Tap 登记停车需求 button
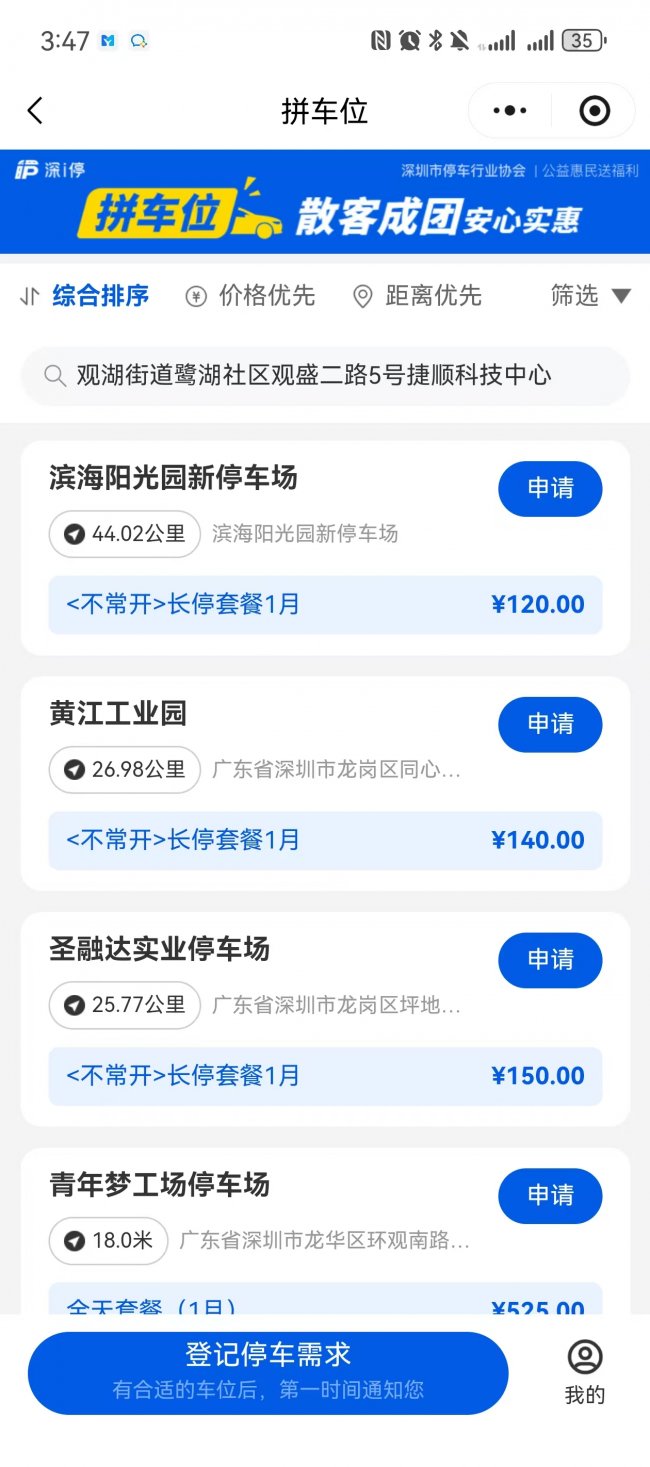 (x=268, y=1372)
